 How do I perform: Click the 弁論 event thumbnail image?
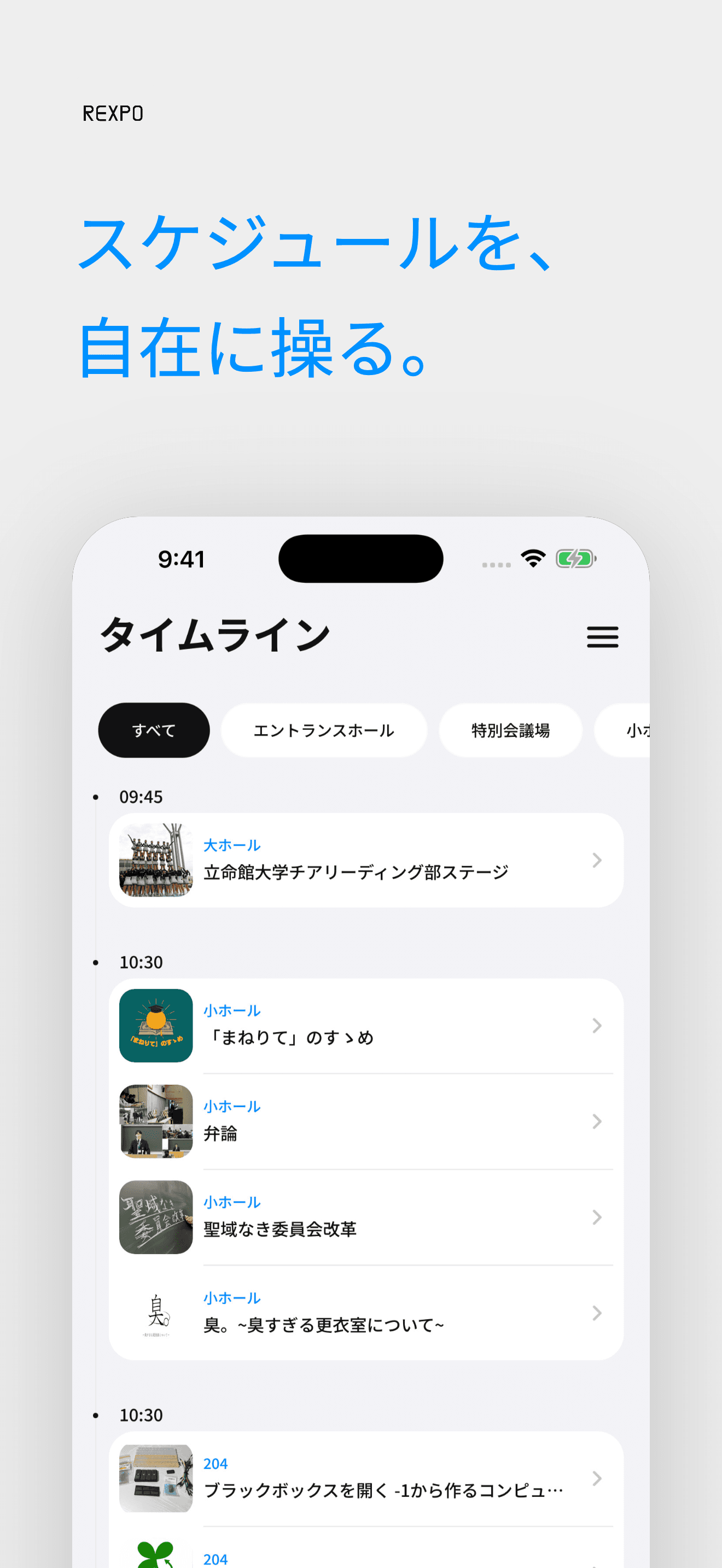(x=156, y=1122)
